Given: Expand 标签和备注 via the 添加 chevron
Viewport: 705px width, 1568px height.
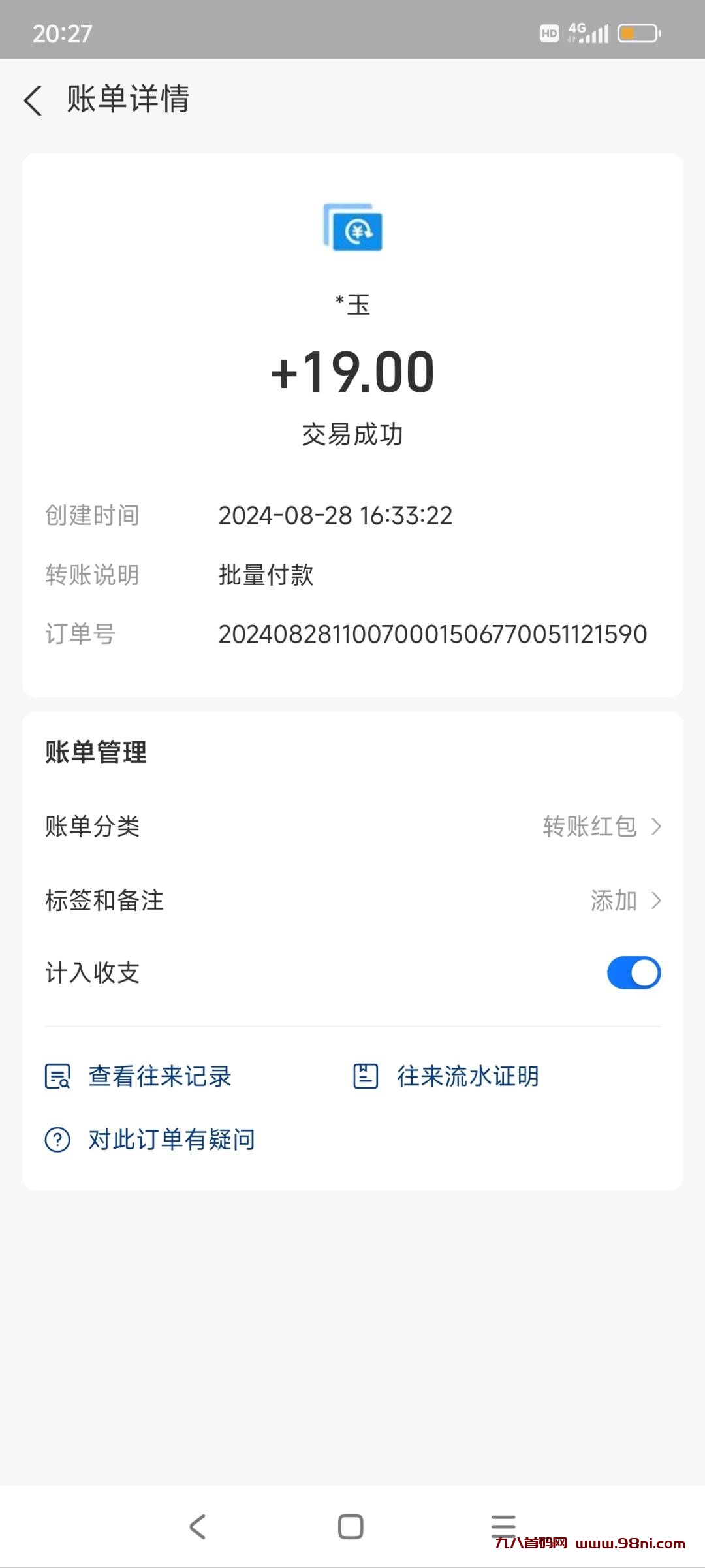Looking at the screenshot, I should coord(657,901).
